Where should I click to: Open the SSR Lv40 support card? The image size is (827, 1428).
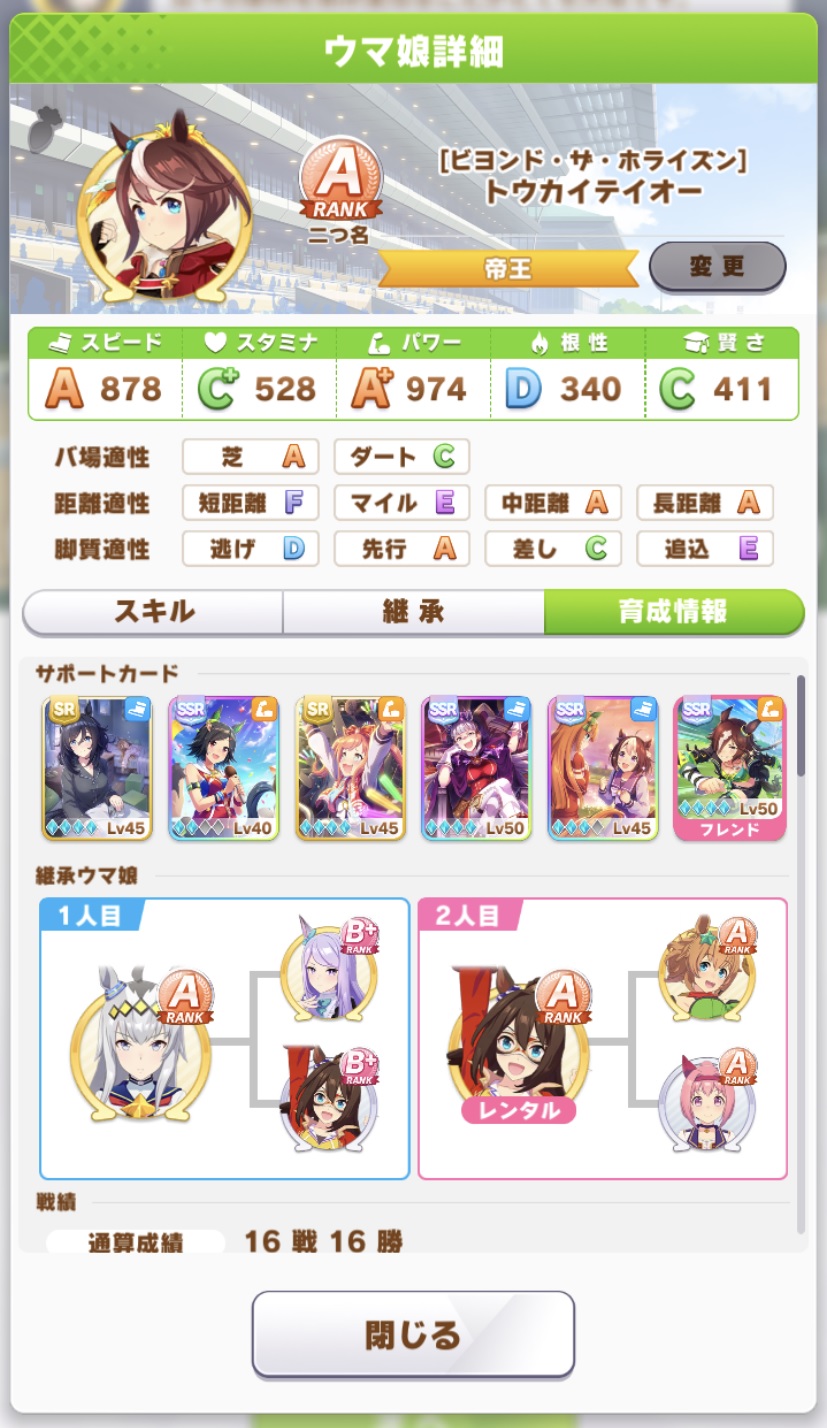[x=224, y=768]
